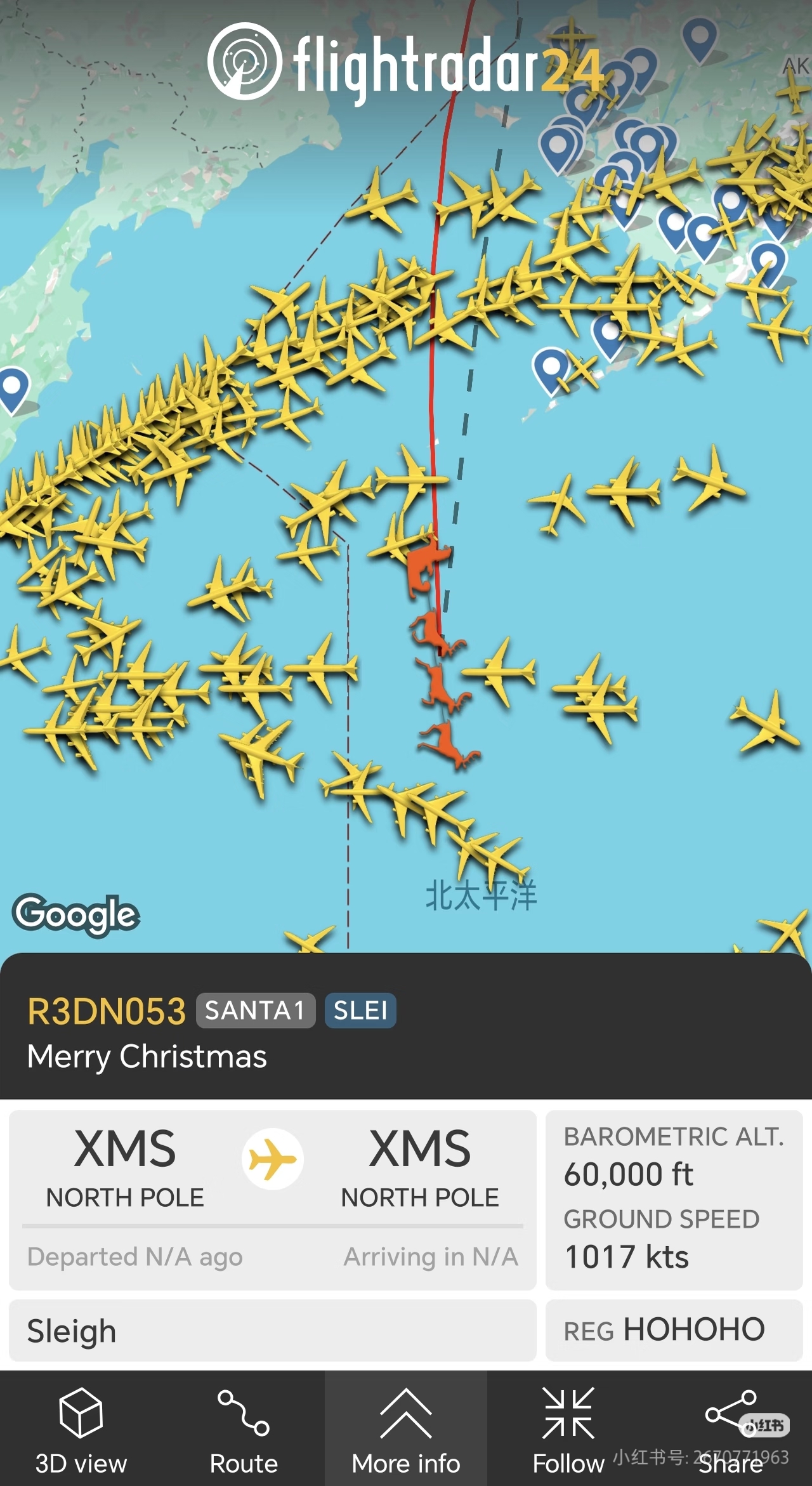Show the flight Route

click(x=244, y=1429)
